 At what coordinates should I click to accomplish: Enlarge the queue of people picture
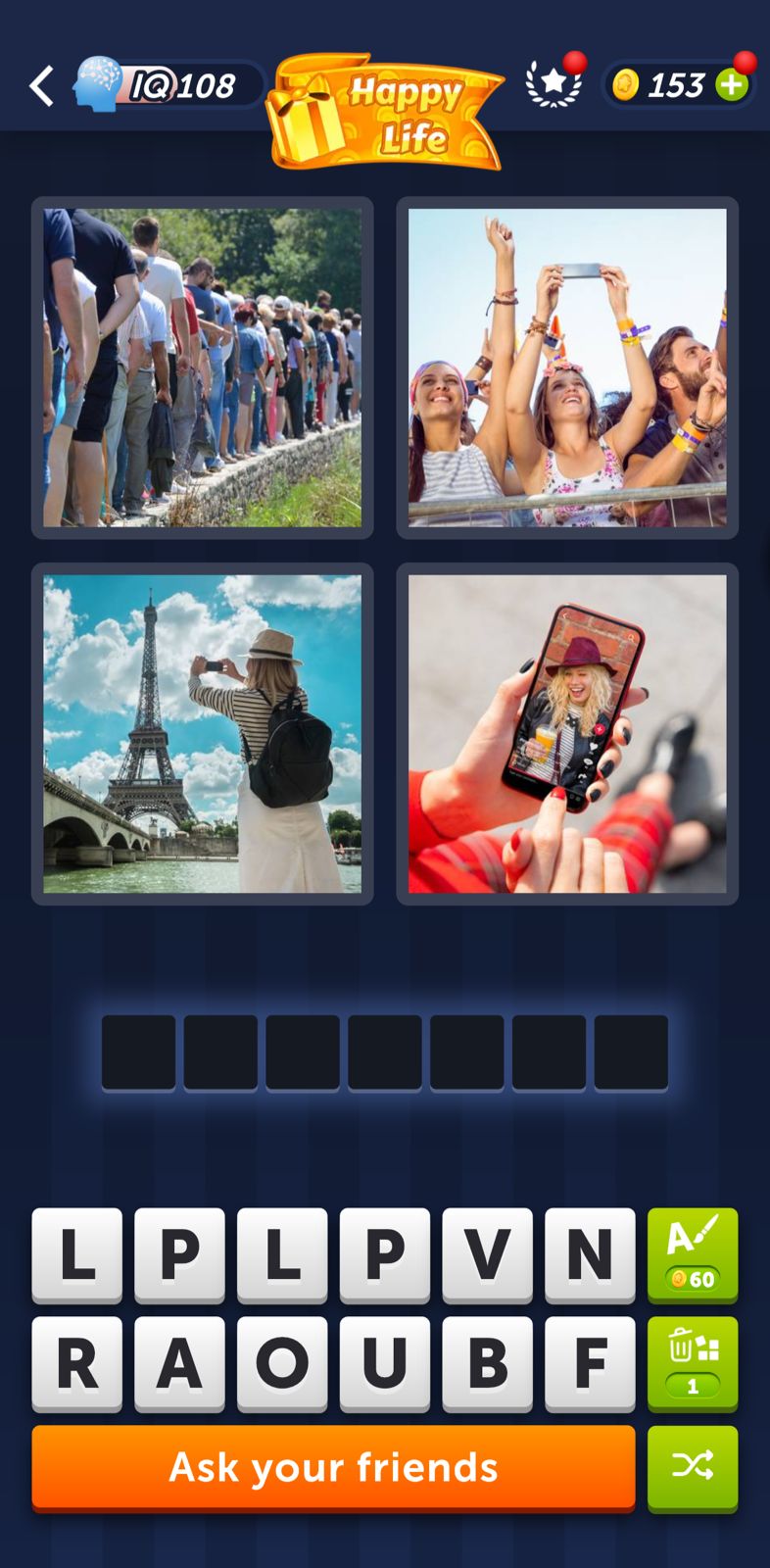(x=203, y=367)
